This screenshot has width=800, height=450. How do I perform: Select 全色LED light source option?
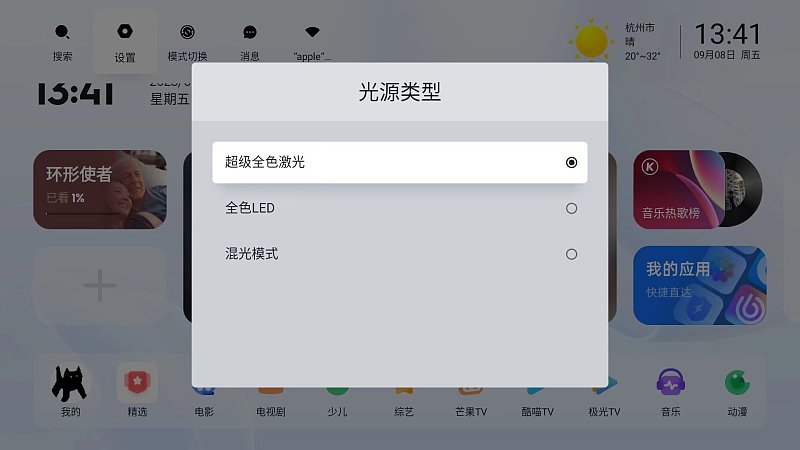[x=399, y=208]
